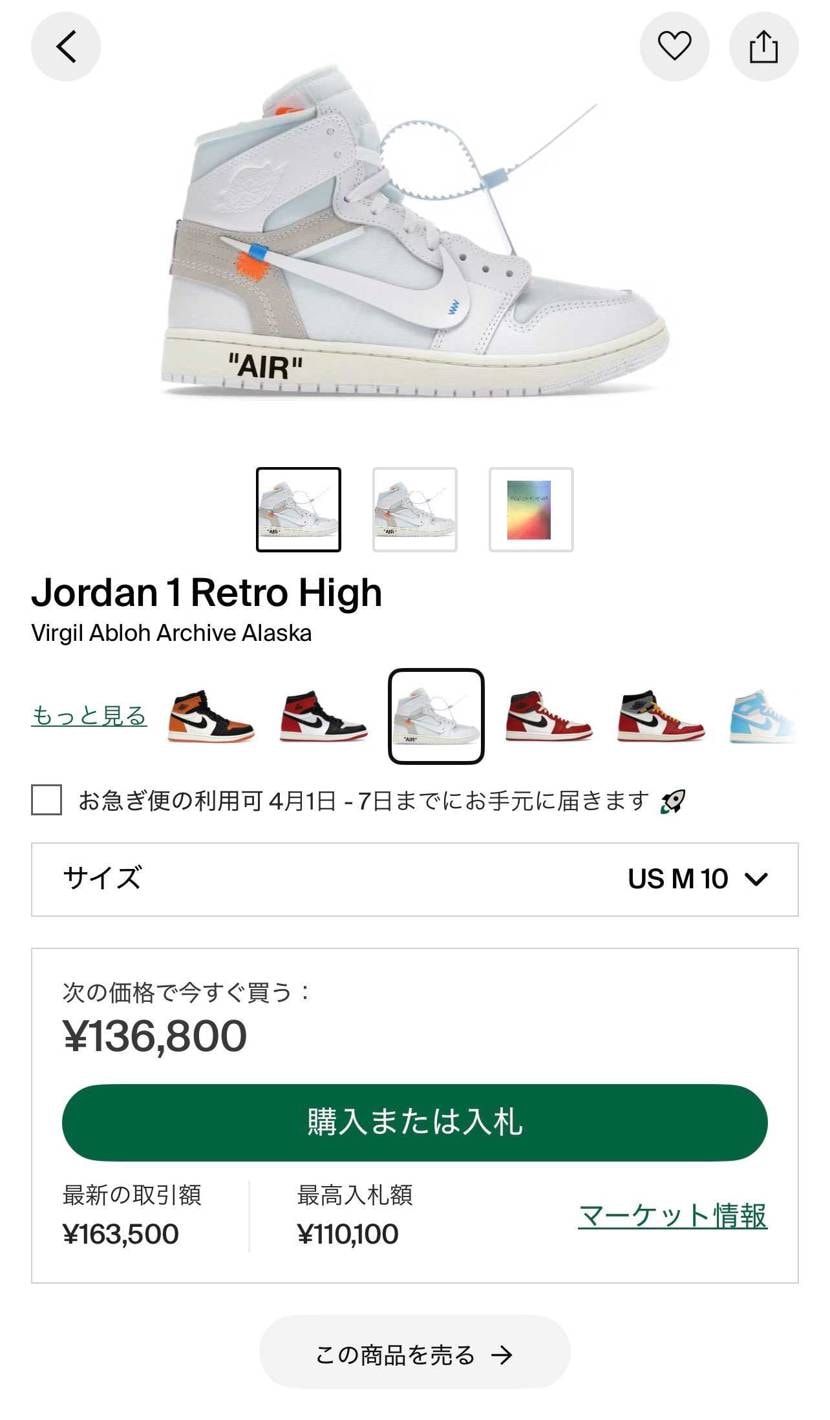The height and width of the screenshot is (1420, 830).
Task: Open the red, black and white Jordan variant
Action: pos(323,716)
